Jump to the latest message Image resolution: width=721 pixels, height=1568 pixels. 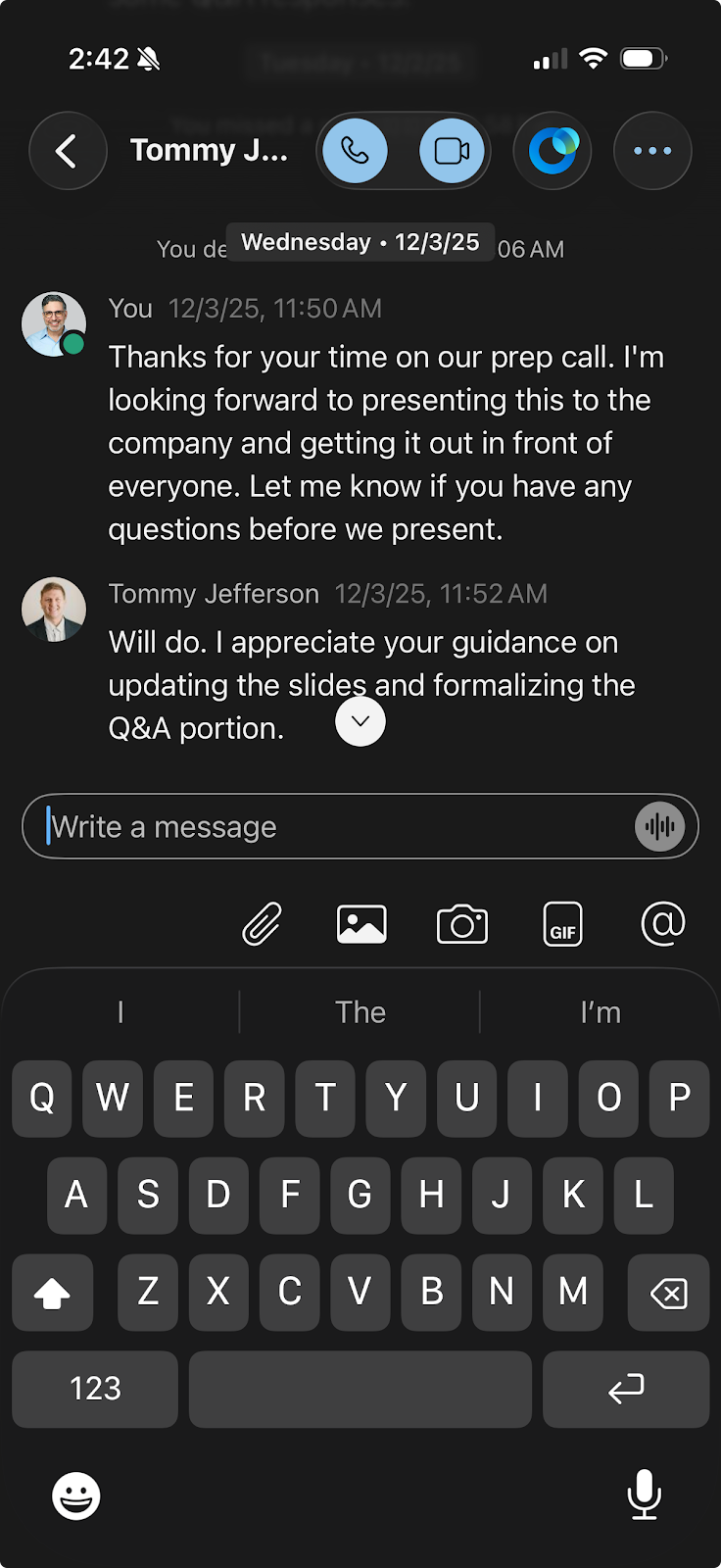(360, 721)
